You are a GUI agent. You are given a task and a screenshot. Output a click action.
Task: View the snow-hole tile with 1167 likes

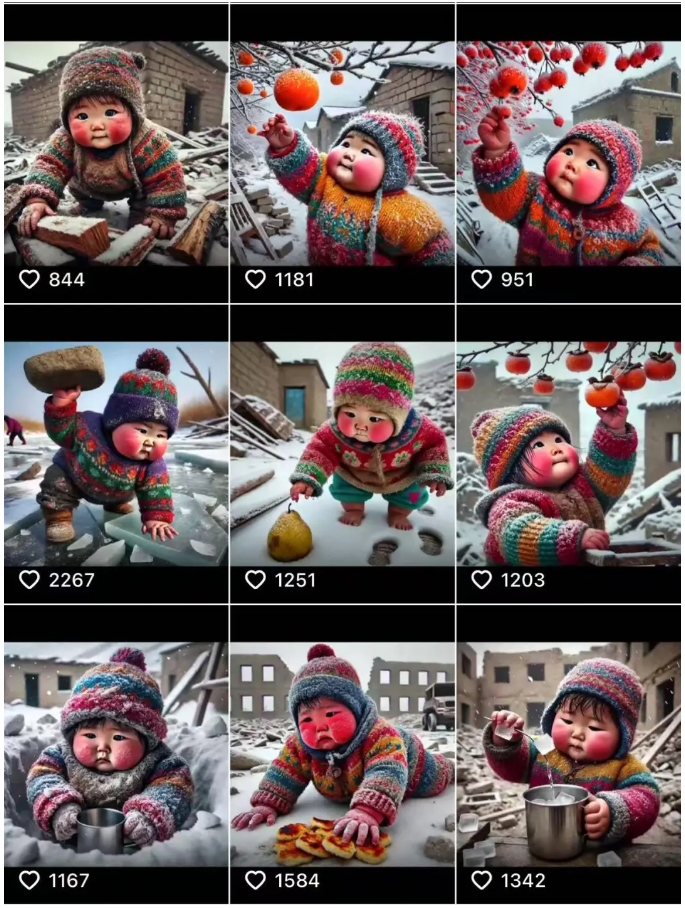(116, 755)
